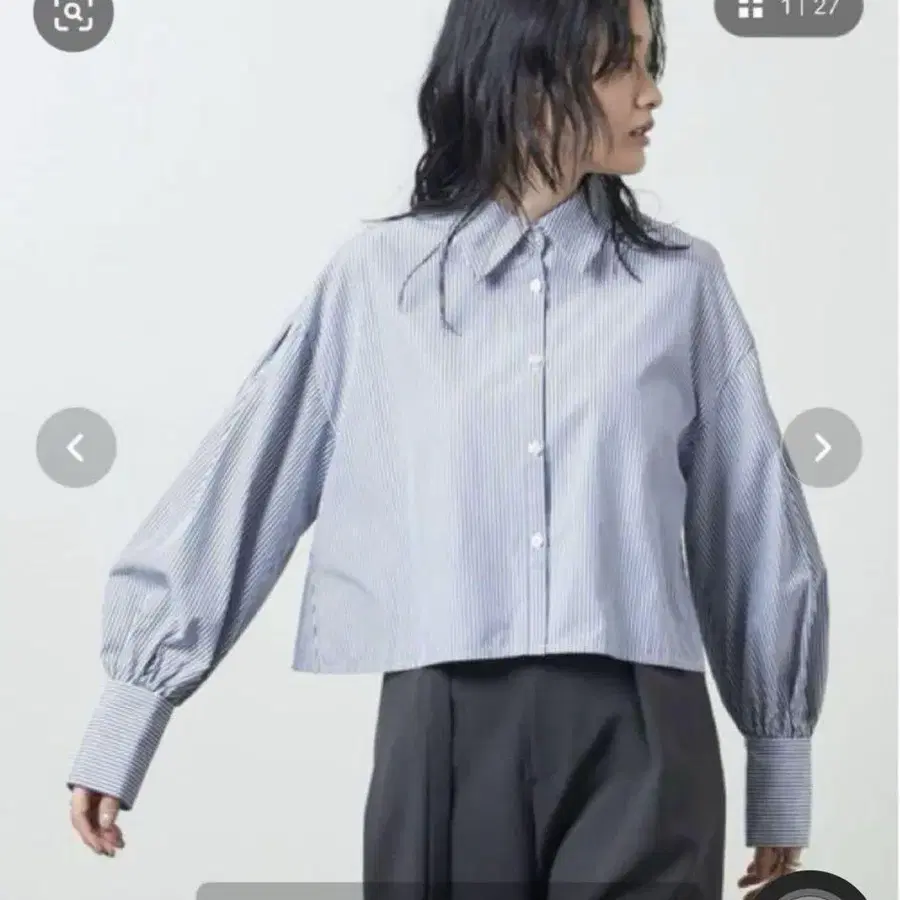The width and height of the screenshot is (900, 900).
Task: Go to the next product photo
Action: coord(822,447)
